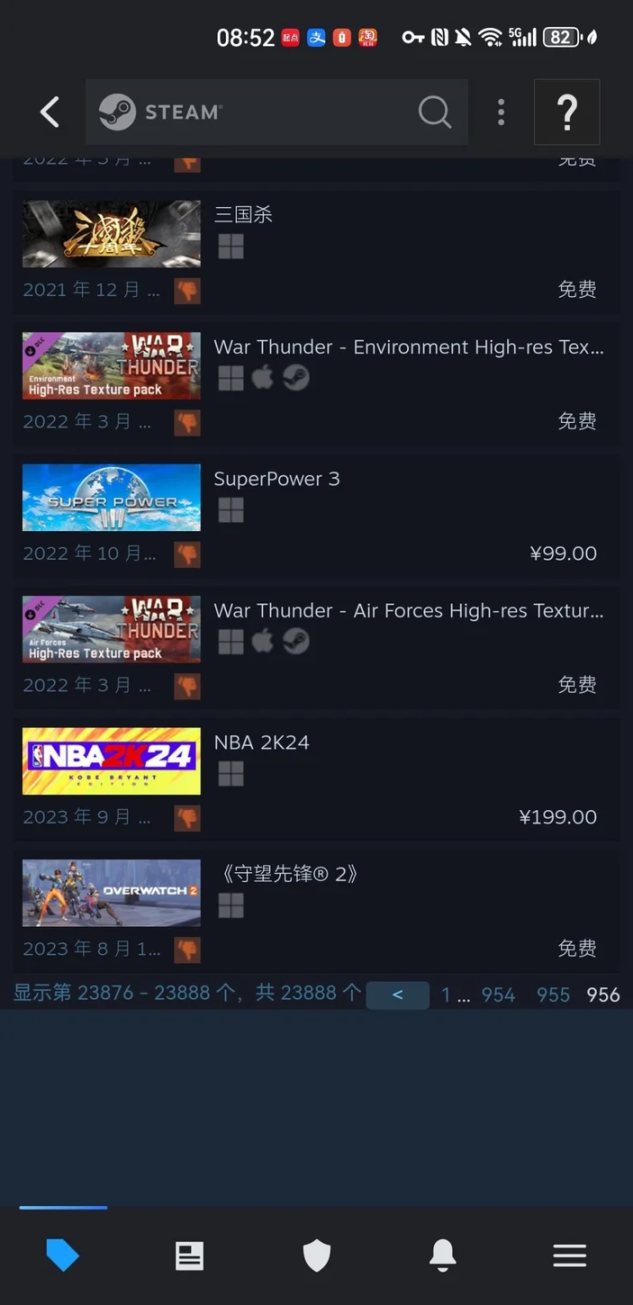This screenshot has height=1305, width=633.
Task: Go to the previous results page arrow
Action: (x=397, y=995)
